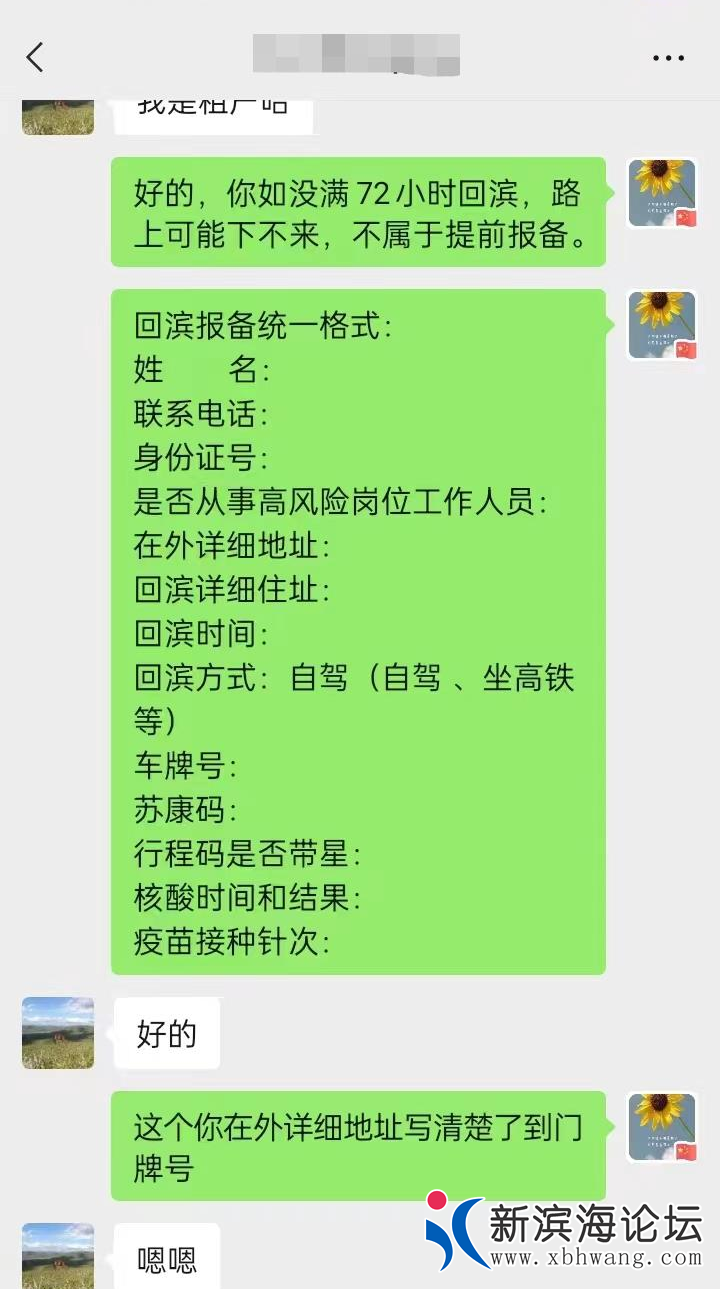The image size is (720, 1289).
Task: Open sunflower avatar beside the 72小时回滨 message
Action: (x=661, y=193)
